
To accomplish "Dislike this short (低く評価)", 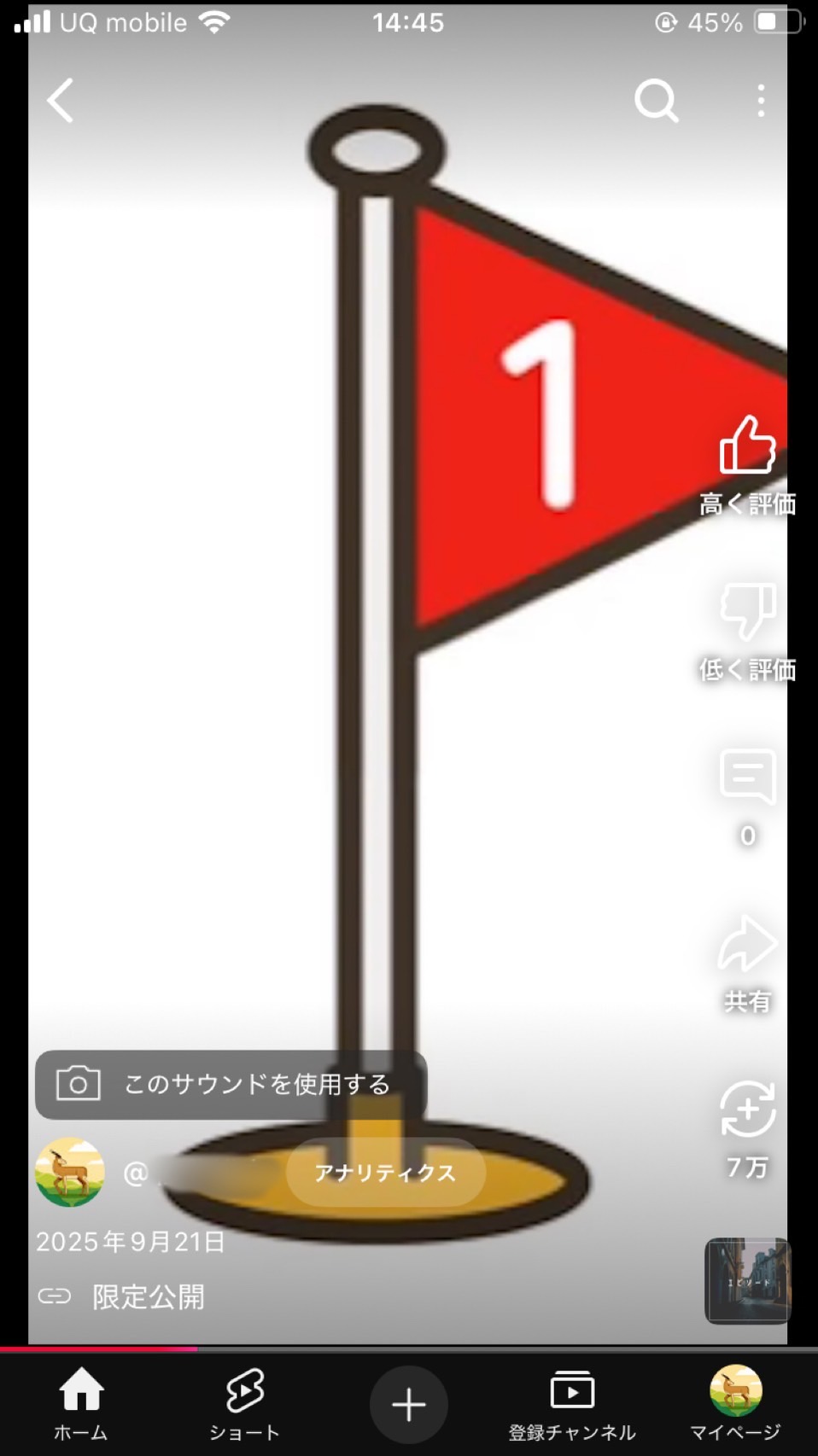I will 747,611.
